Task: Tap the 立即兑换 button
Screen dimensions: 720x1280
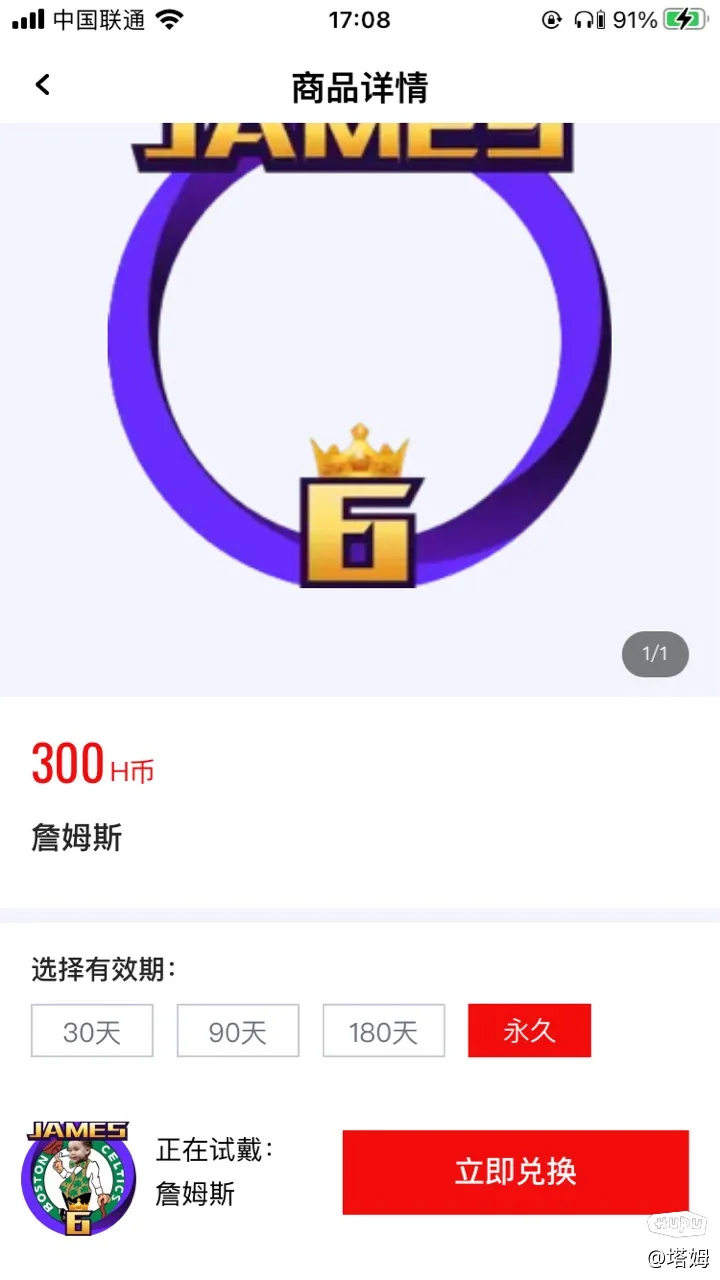Action: pyautogui.click(x=515, y=1172)
